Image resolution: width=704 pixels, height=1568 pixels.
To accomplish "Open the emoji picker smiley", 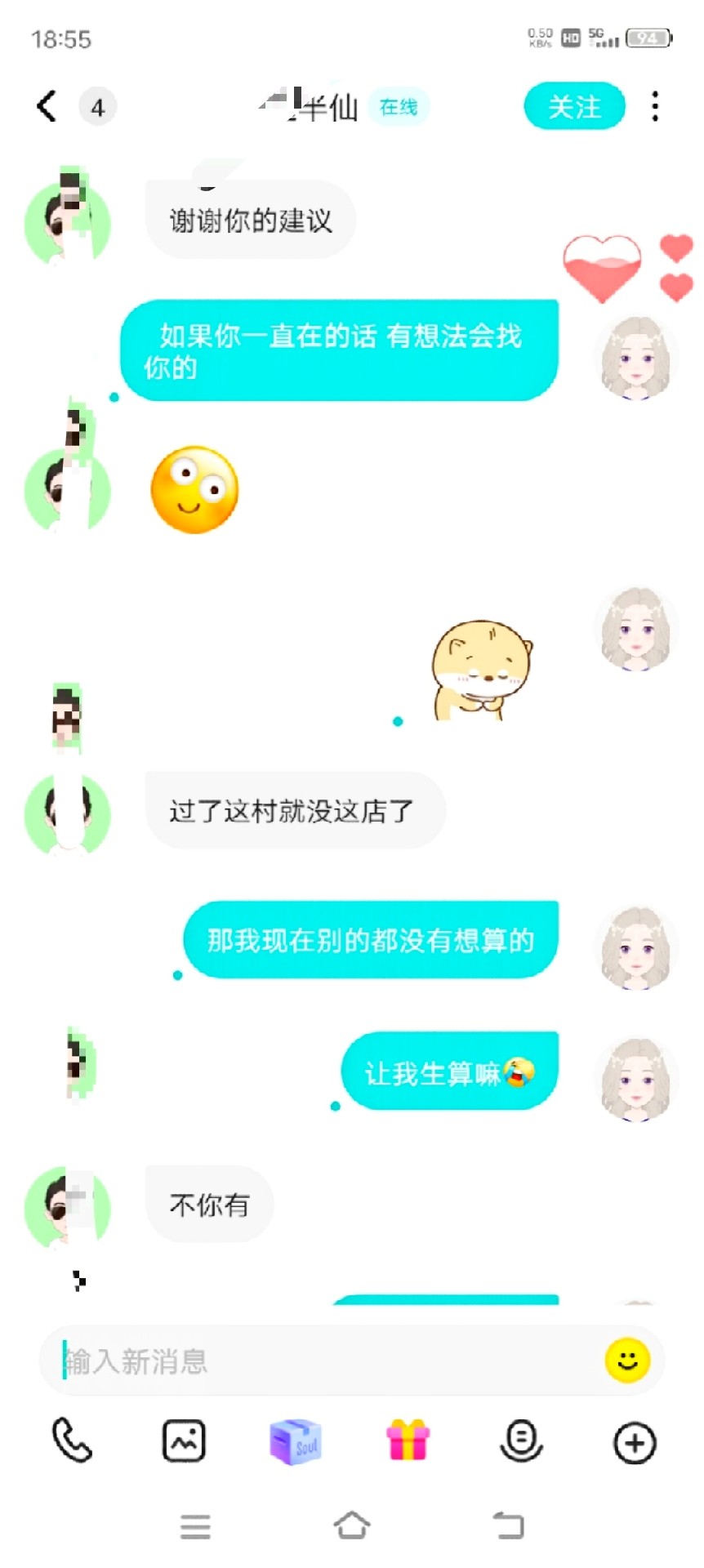I will [x=627, y=1361].
